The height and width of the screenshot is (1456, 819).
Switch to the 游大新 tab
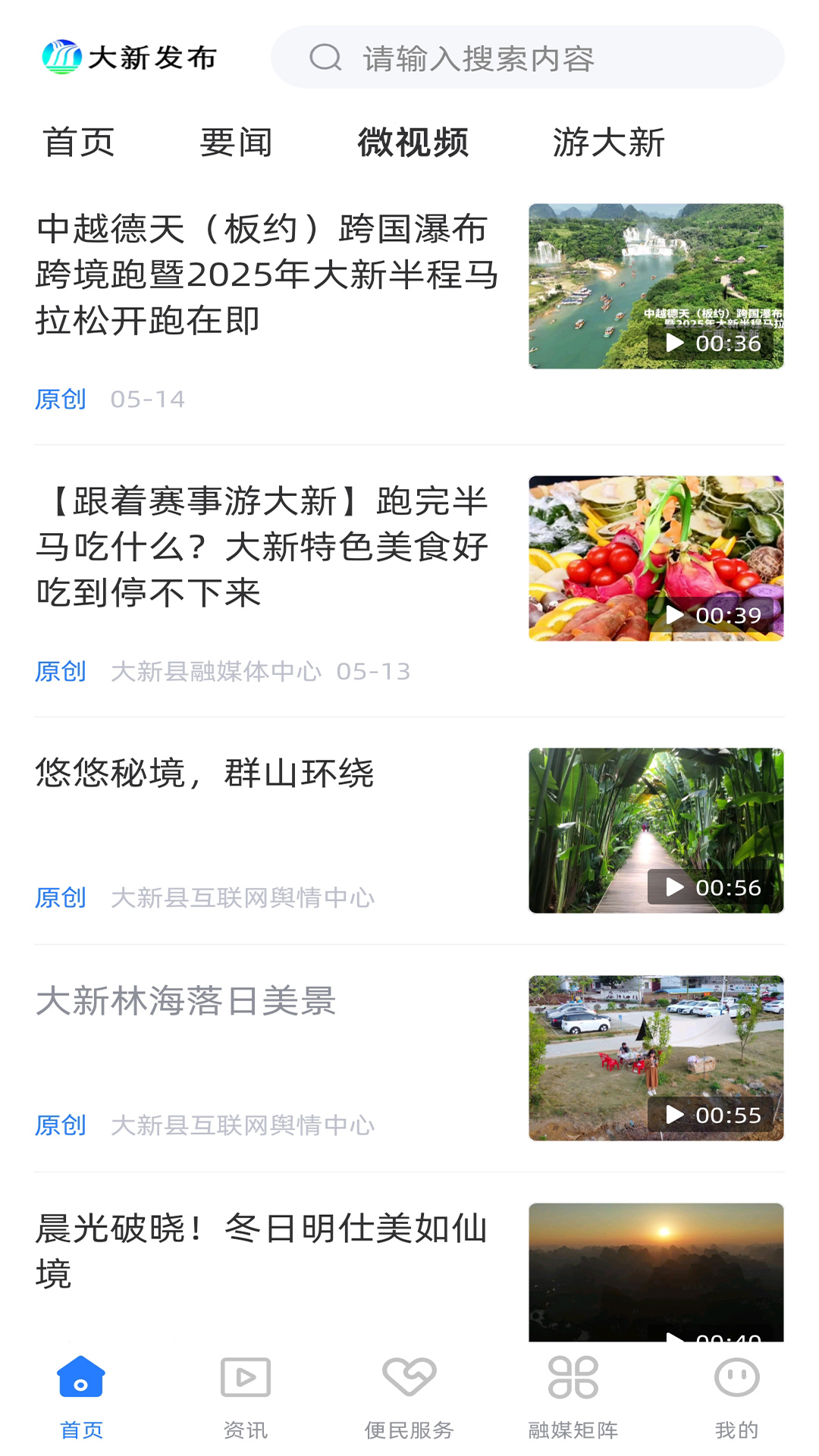click(x=608, y=143)
